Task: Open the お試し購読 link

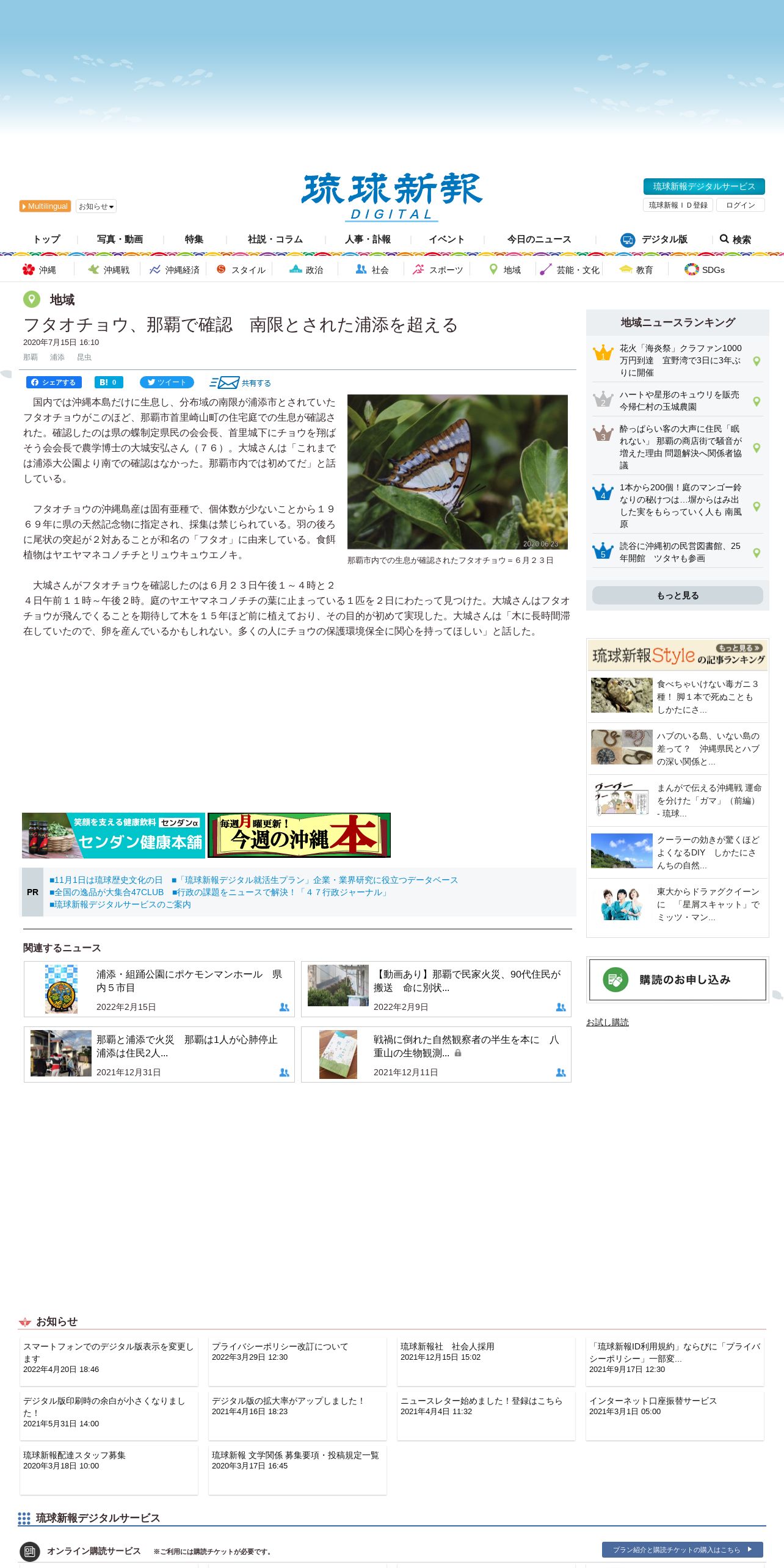Action: (608, 1022)
